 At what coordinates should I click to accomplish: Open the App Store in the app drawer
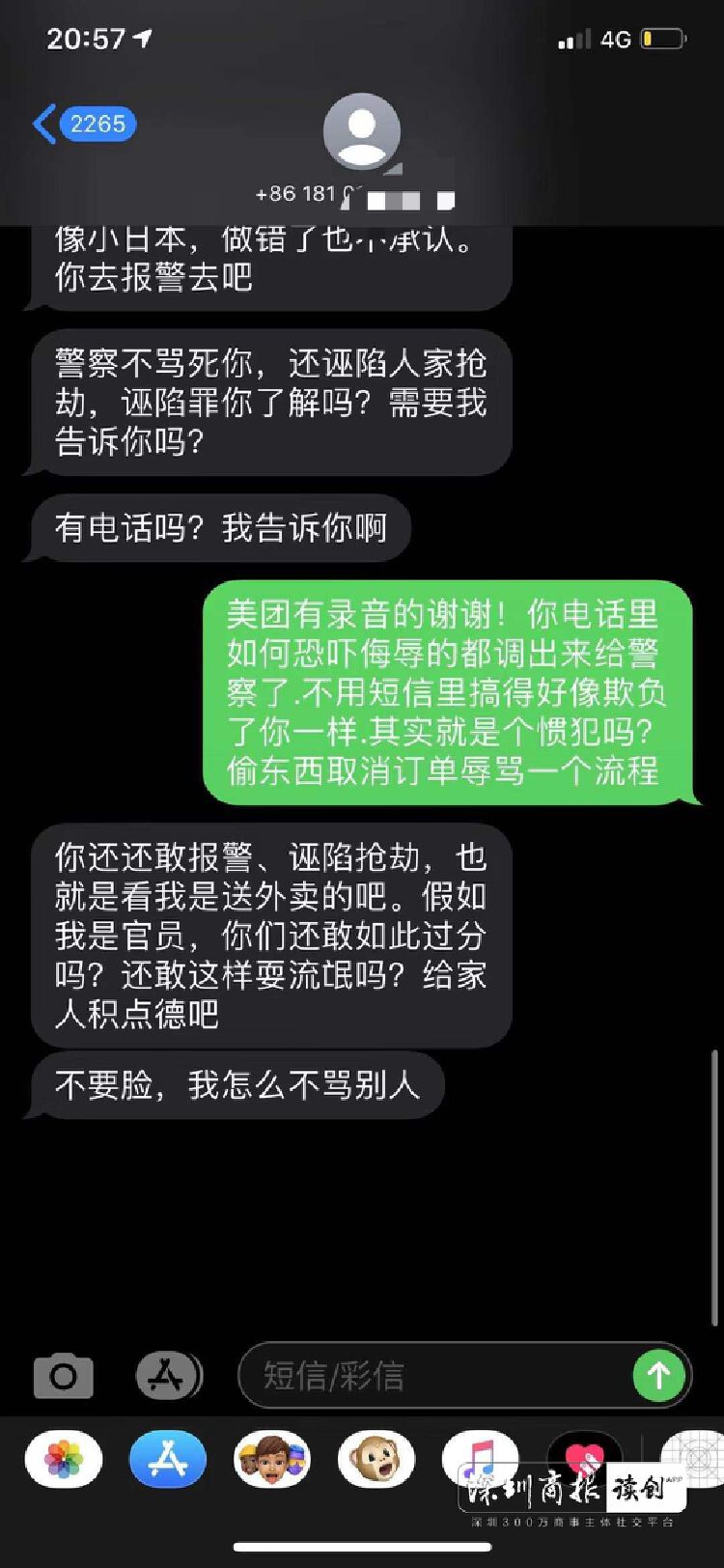168,1459
